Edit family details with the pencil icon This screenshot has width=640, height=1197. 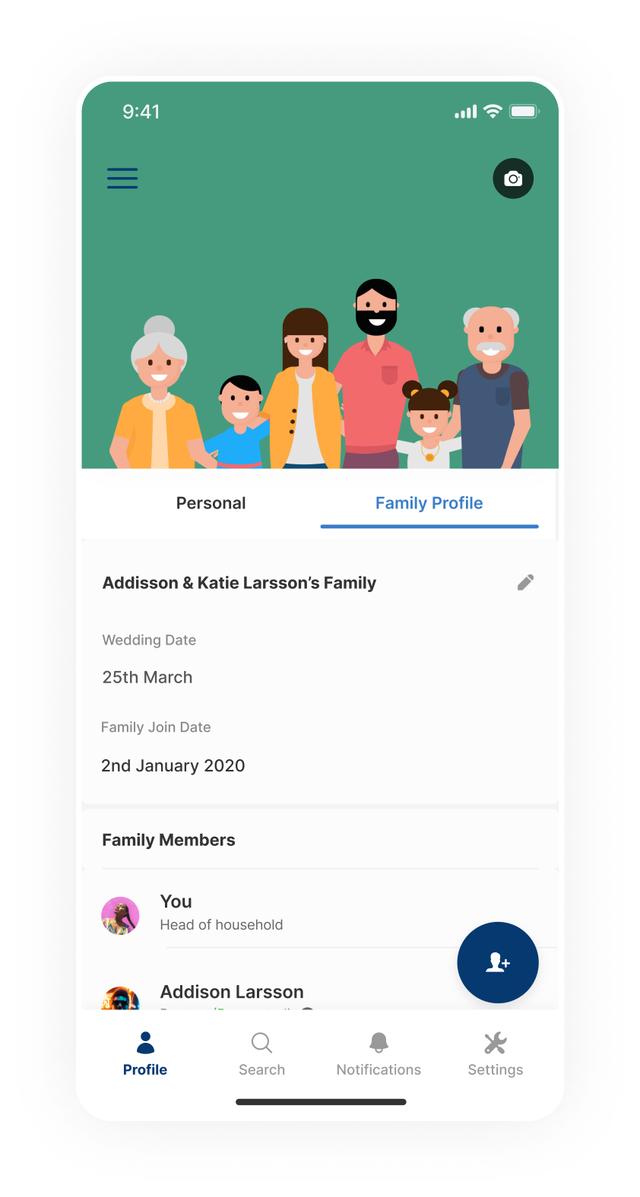(525, 582)
